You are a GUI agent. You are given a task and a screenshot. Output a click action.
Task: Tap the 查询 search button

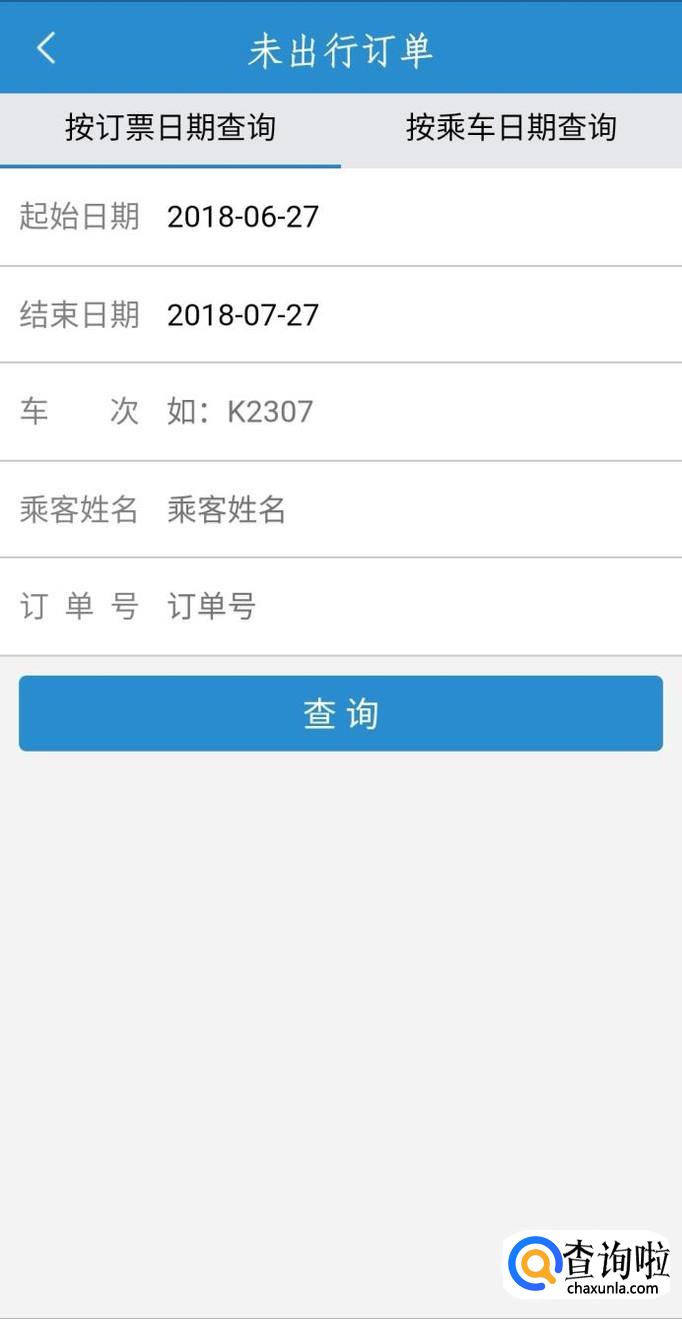tap(341, 714)
